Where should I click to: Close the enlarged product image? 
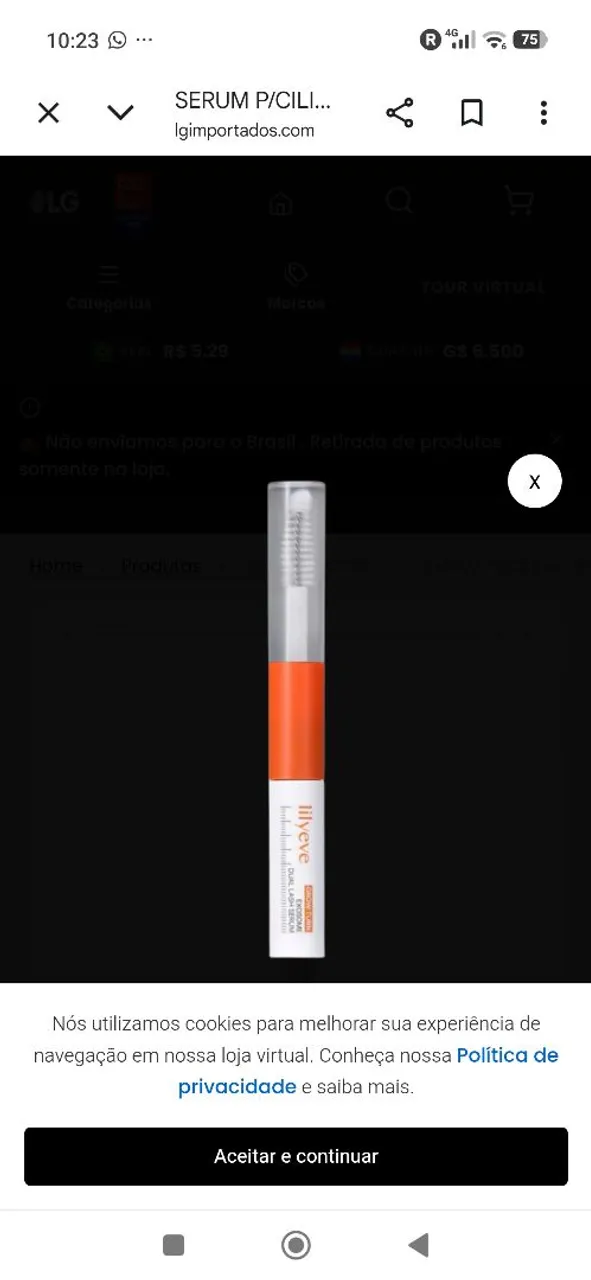pos(534,481)
